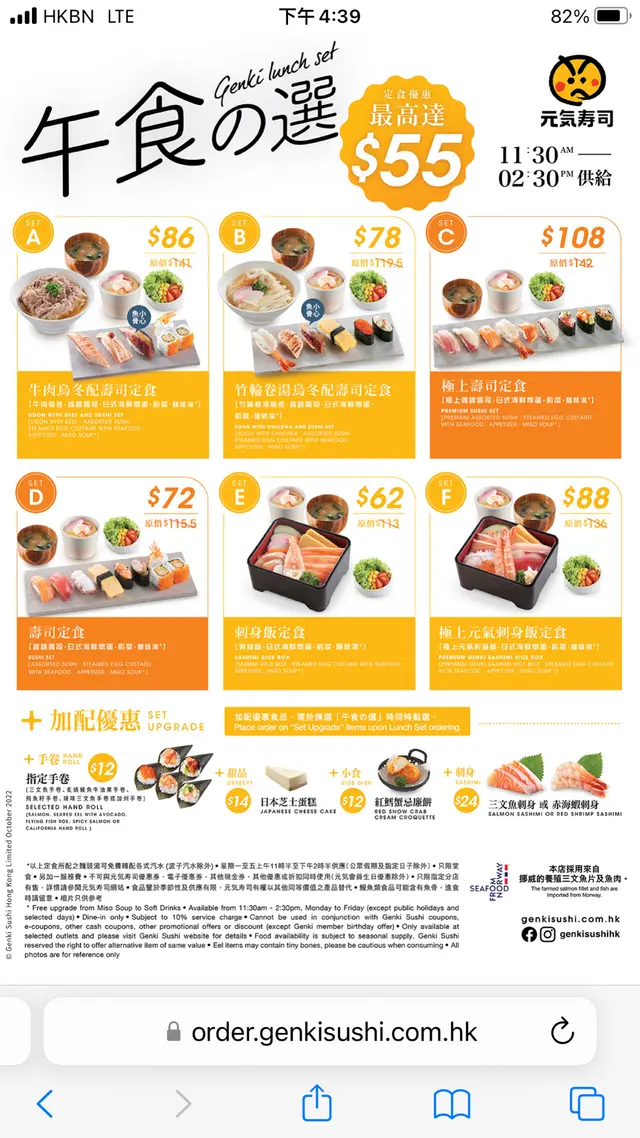Open the share sheet
Viewport: 640px width, 1138px height.
316,1103
